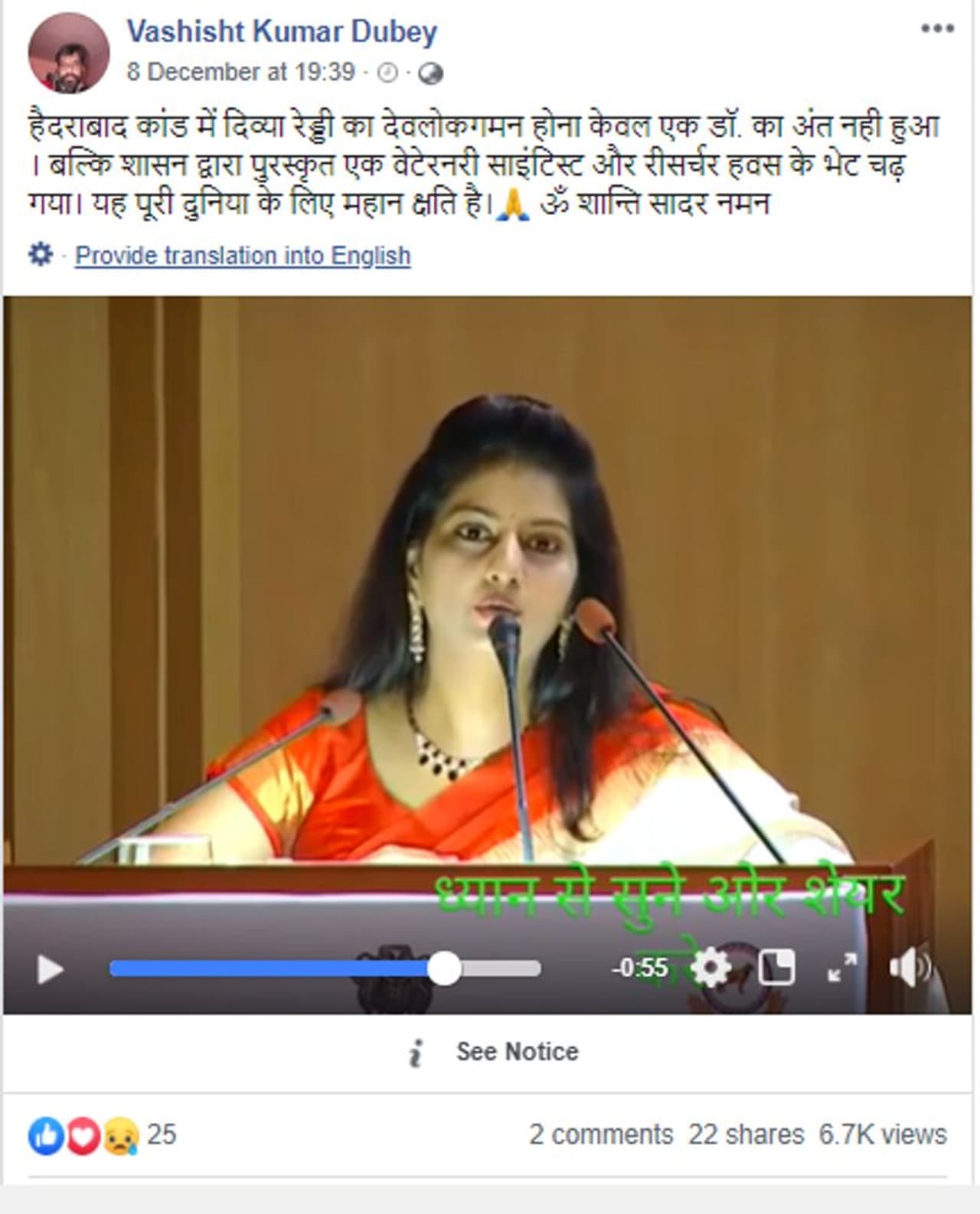980x1214 pixels.
Task: Open the poster's profile picture
Action: pyautogui.click(x=68, y=53)
